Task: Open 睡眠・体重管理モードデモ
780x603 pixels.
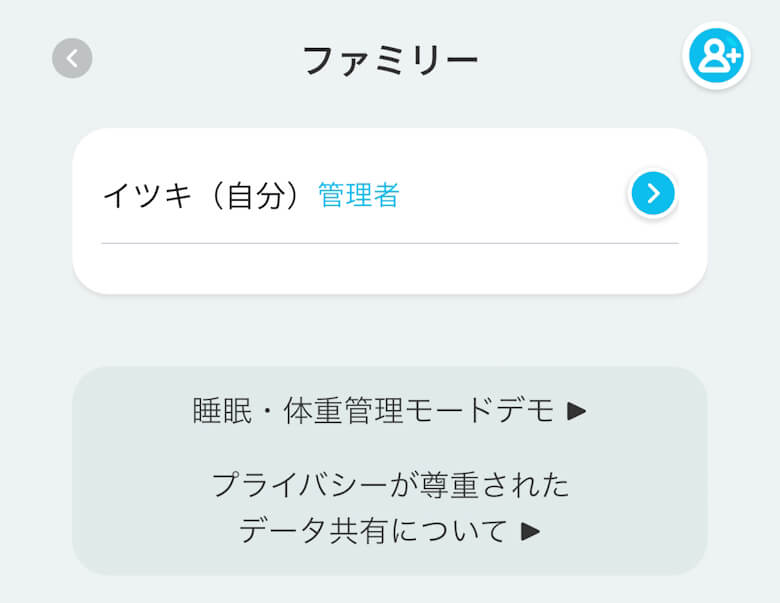Action: 389,410
